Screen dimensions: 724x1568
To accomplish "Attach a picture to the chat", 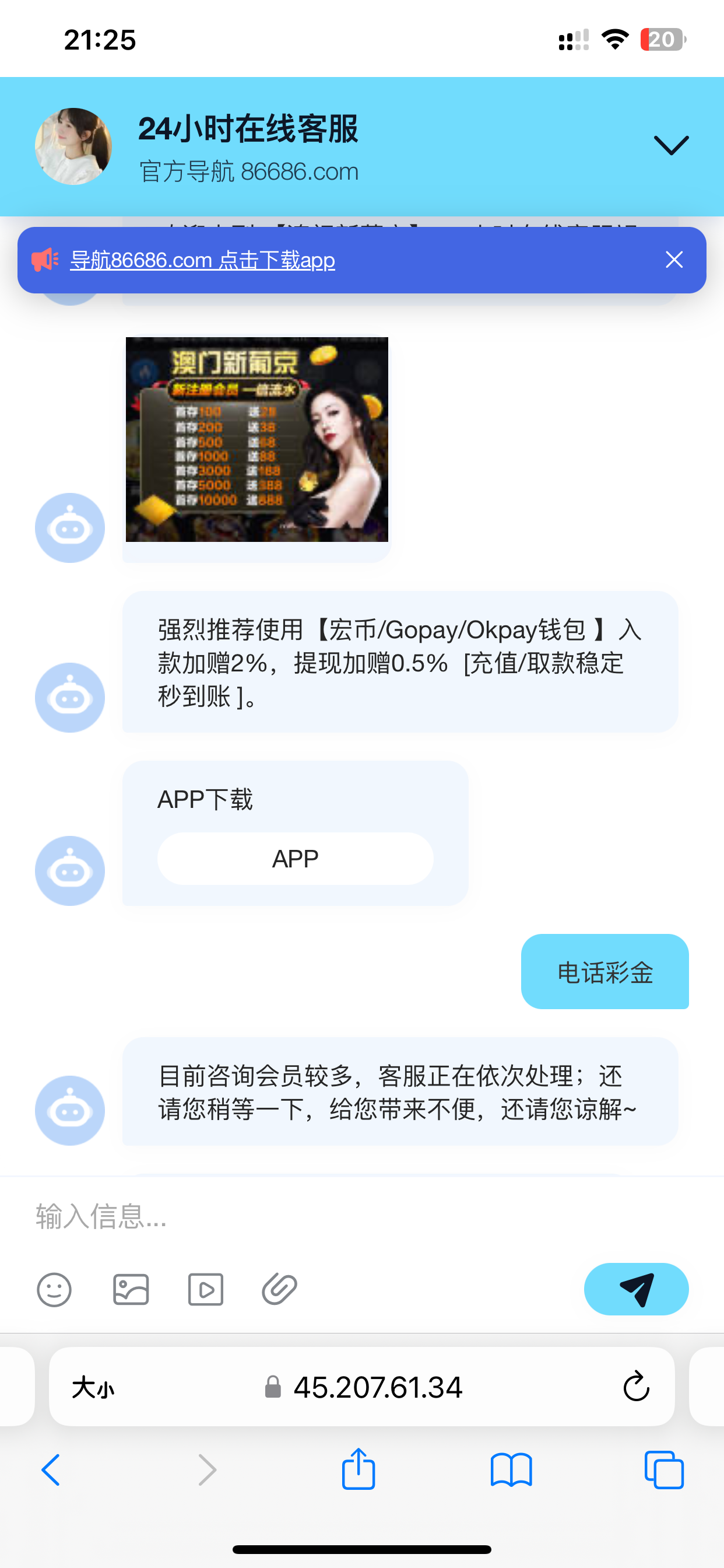I will 131,1289.
